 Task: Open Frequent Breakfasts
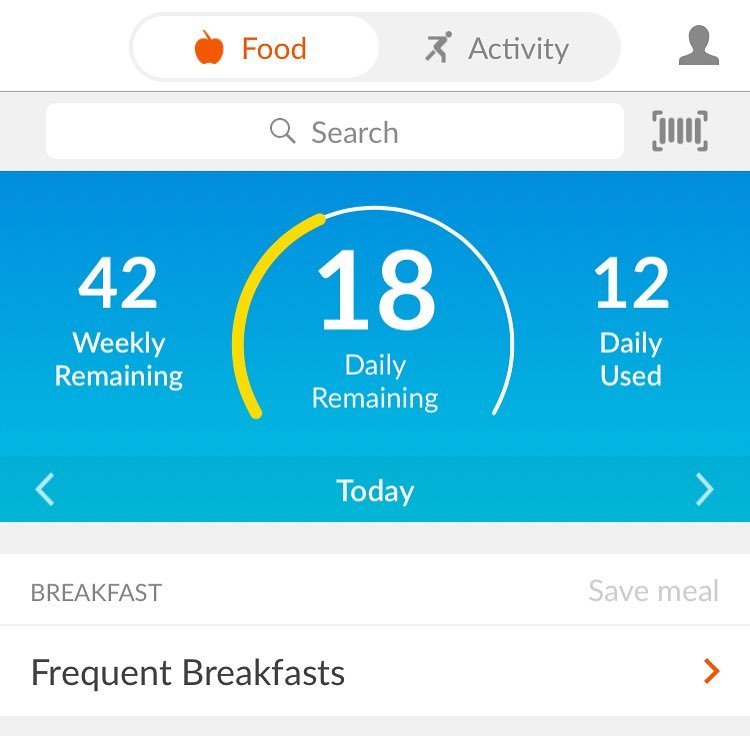coord(374,672)
